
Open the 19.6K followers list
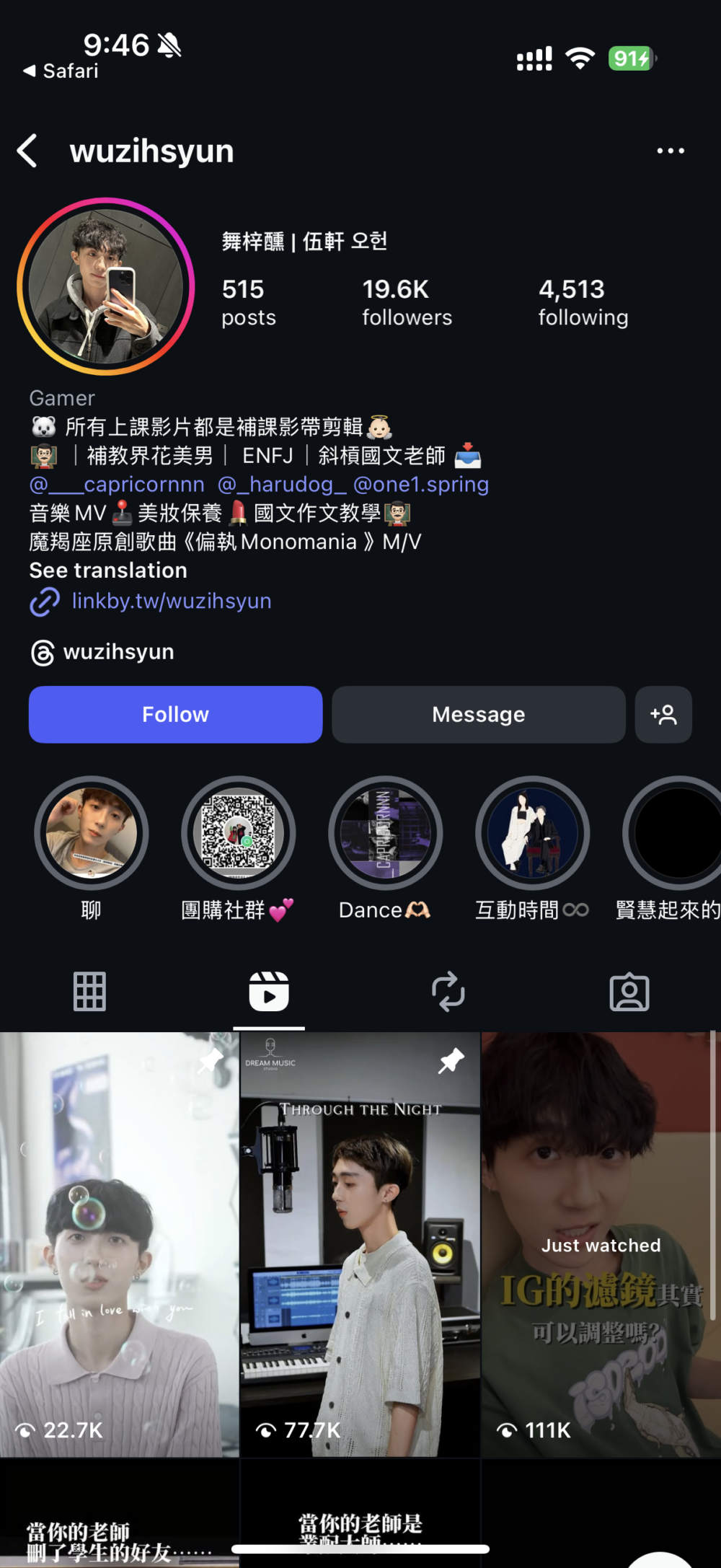[407, 303]
